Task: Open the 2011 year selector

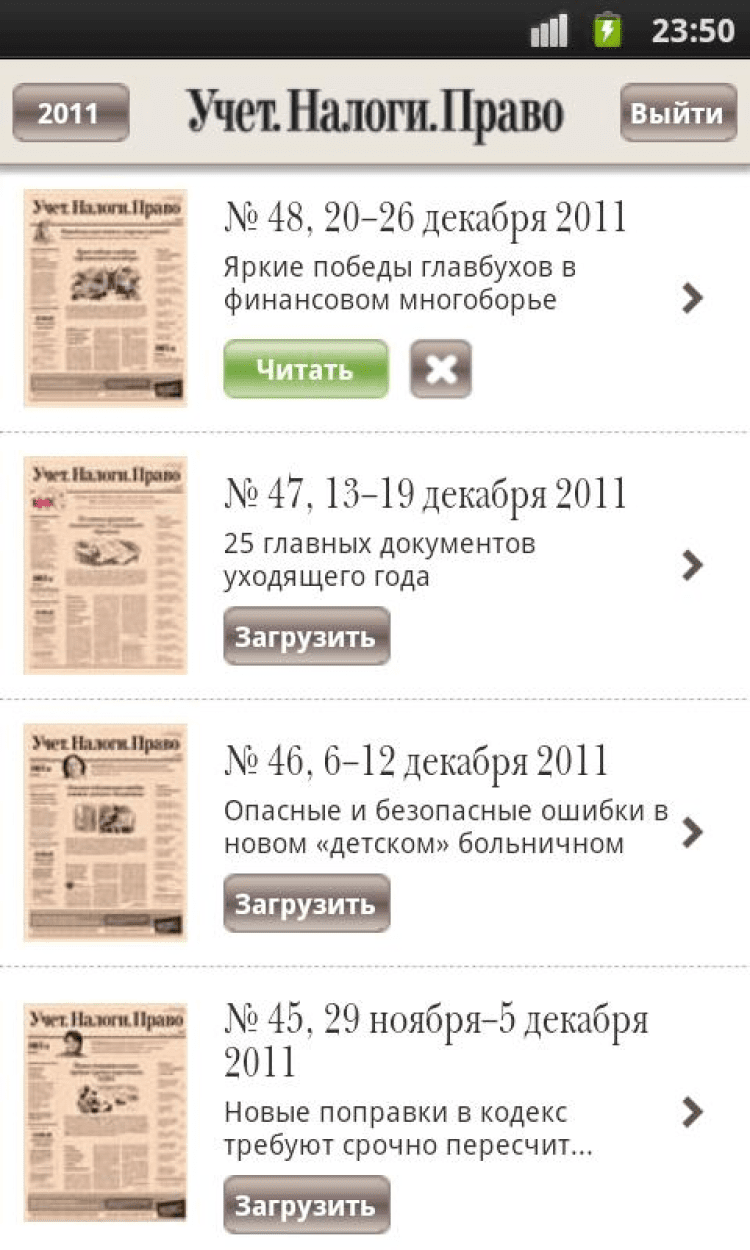Action: (x=70, y=113)
